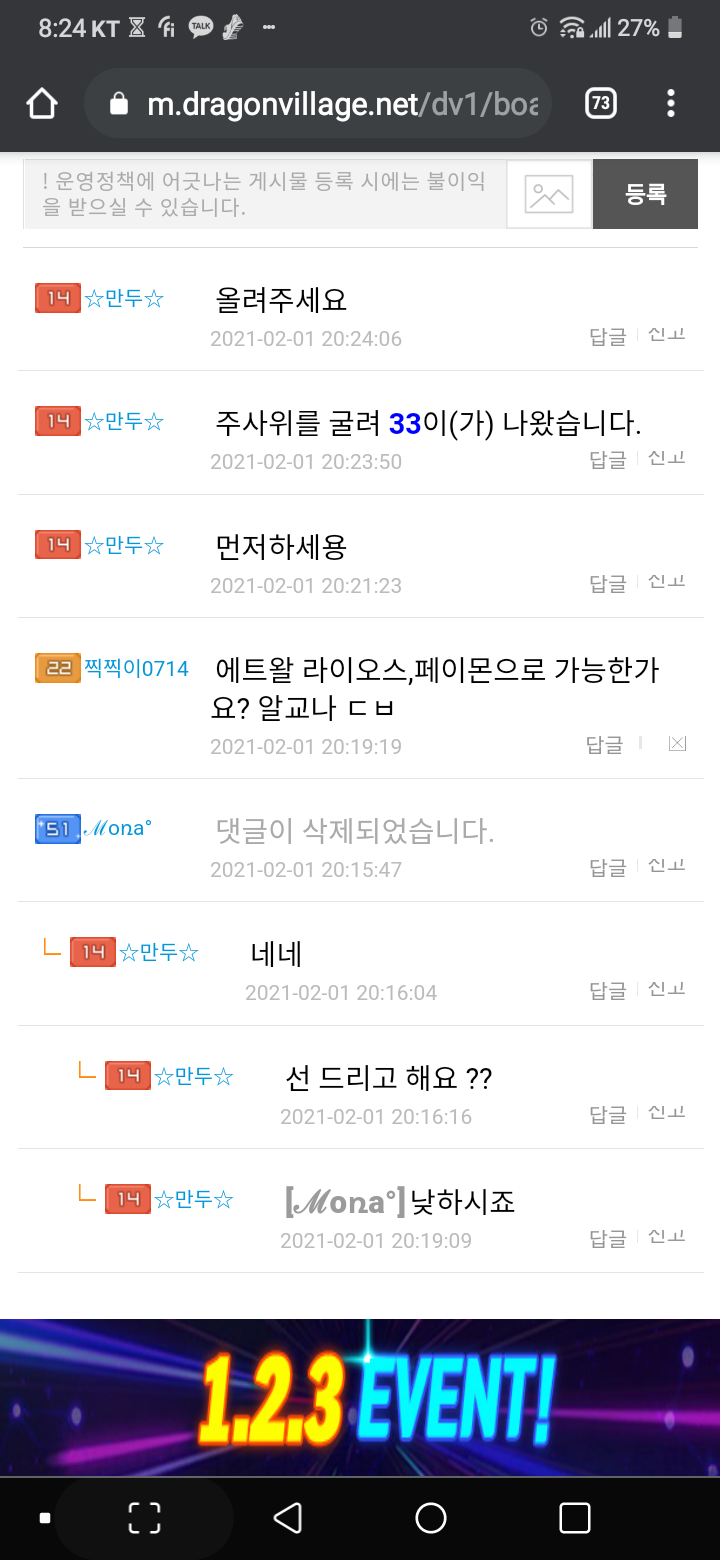Reply to 찍찍이0714's comment

coord(604,744)
